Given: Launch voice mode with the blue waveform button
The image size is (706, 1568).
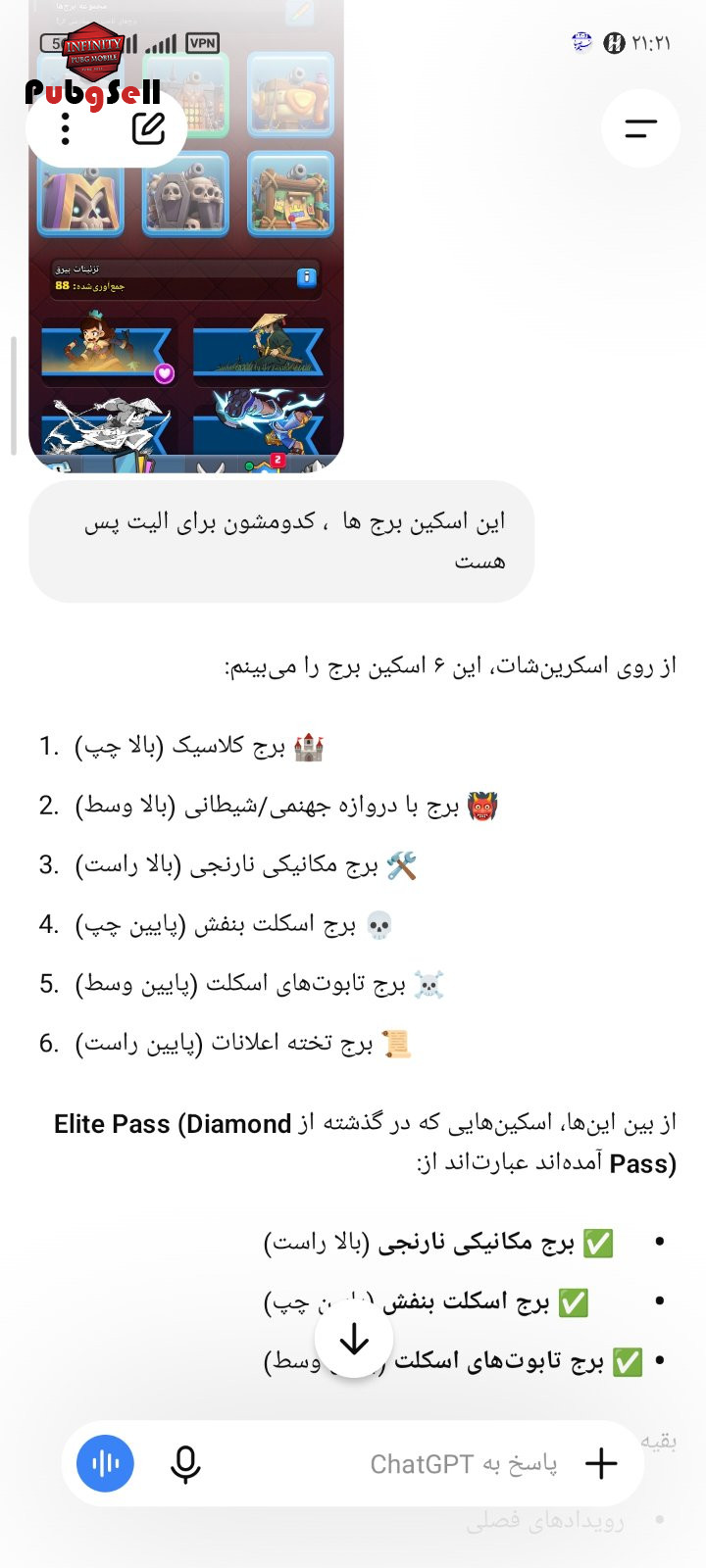Looking at the screenshot, I should 105,1463.
